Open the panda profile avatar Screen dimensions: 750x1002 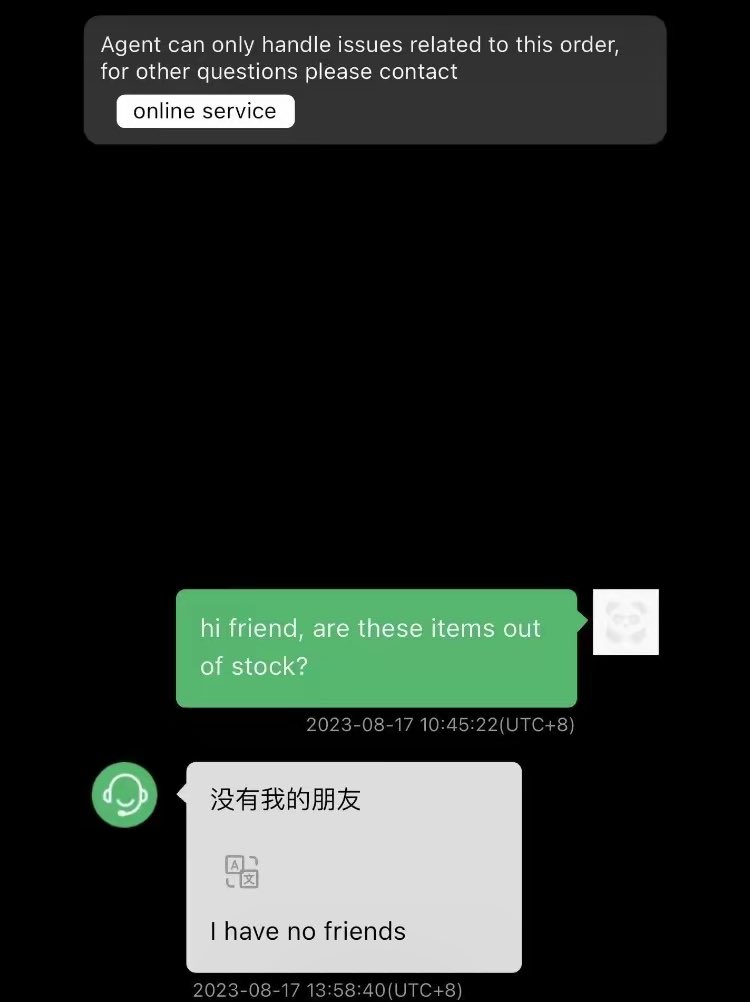[625, 622]
